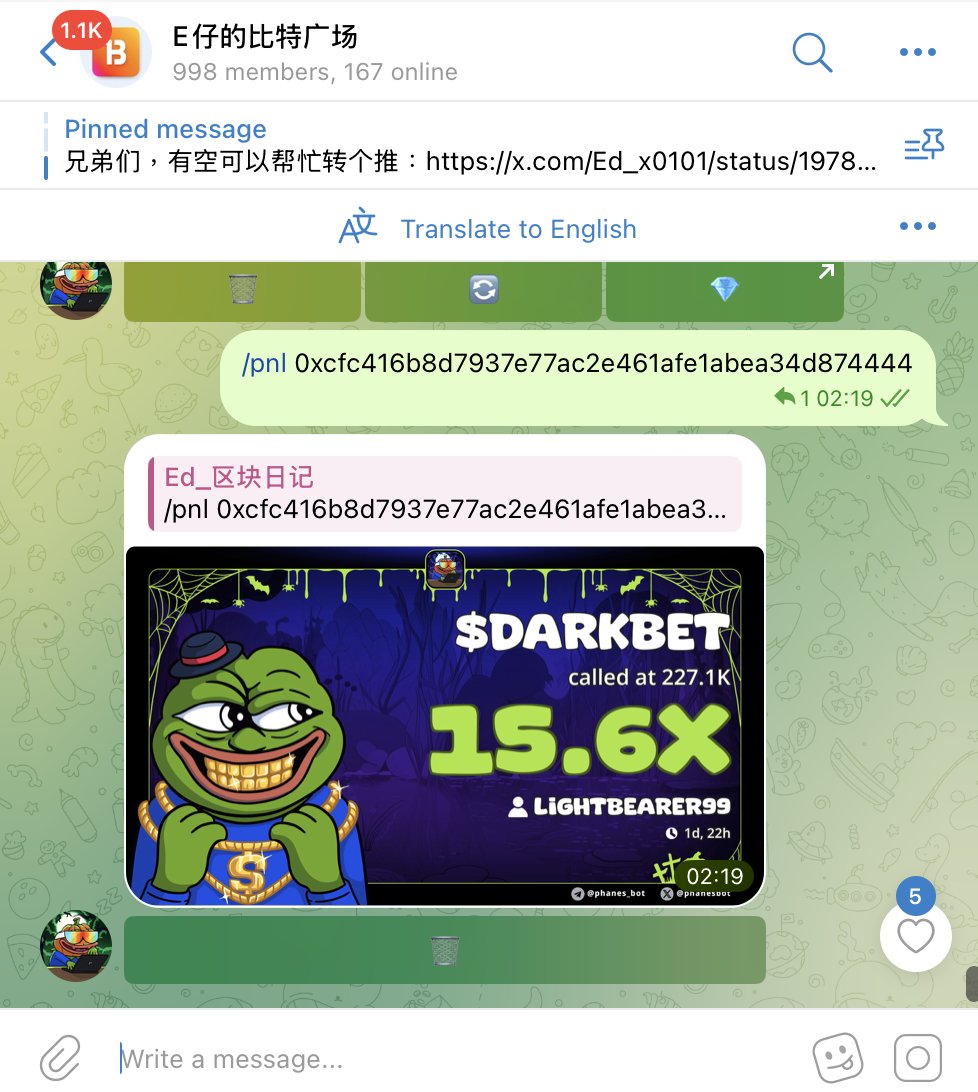Go back to the chat list

point(48,52)
